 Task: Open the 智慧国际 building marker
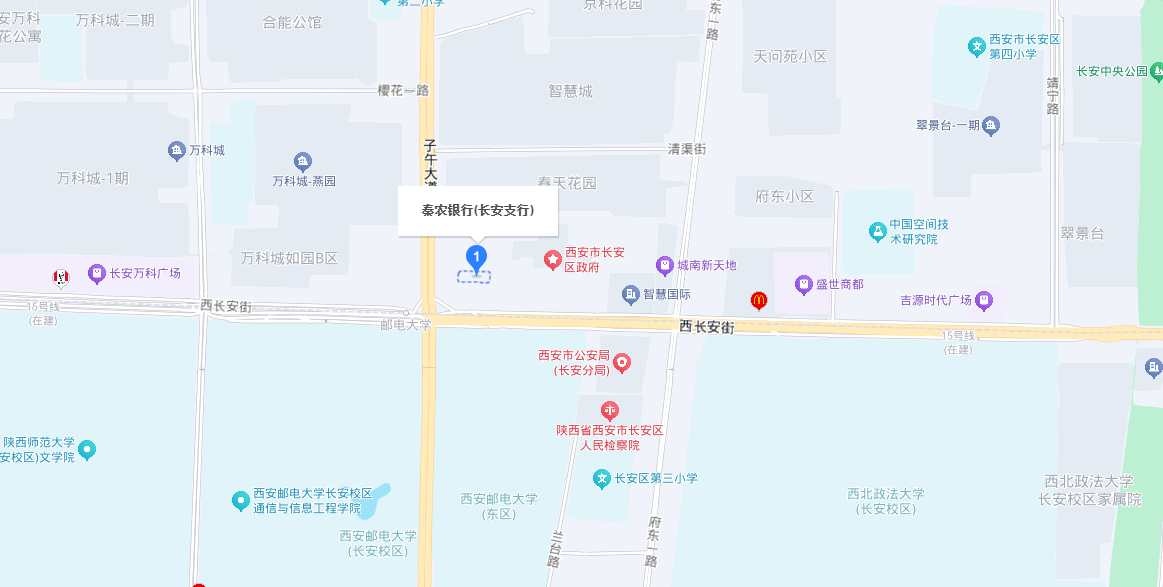coord(631,294)
